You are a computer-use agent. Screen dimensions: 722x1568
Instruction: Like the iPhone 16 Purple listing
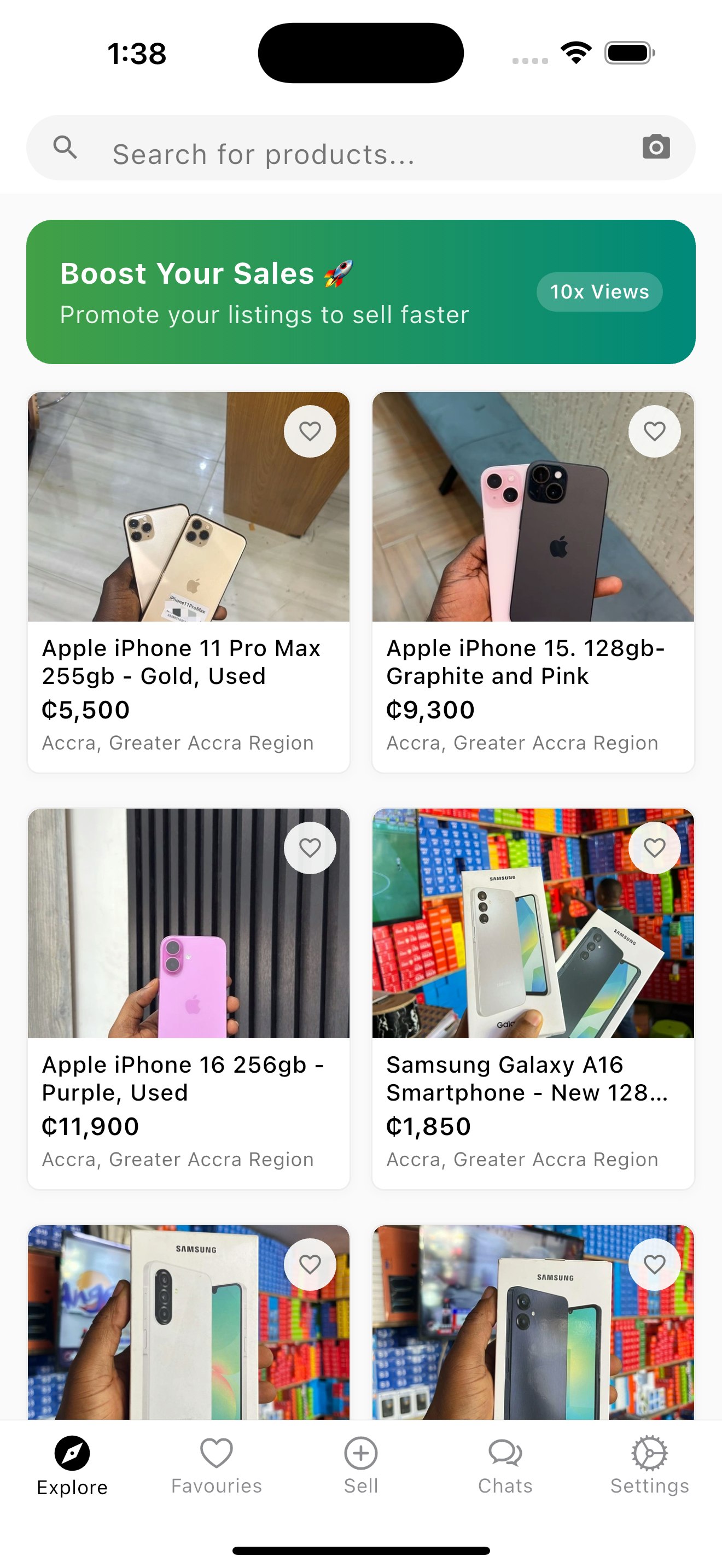pyautogui.click(x=310, y=848)
